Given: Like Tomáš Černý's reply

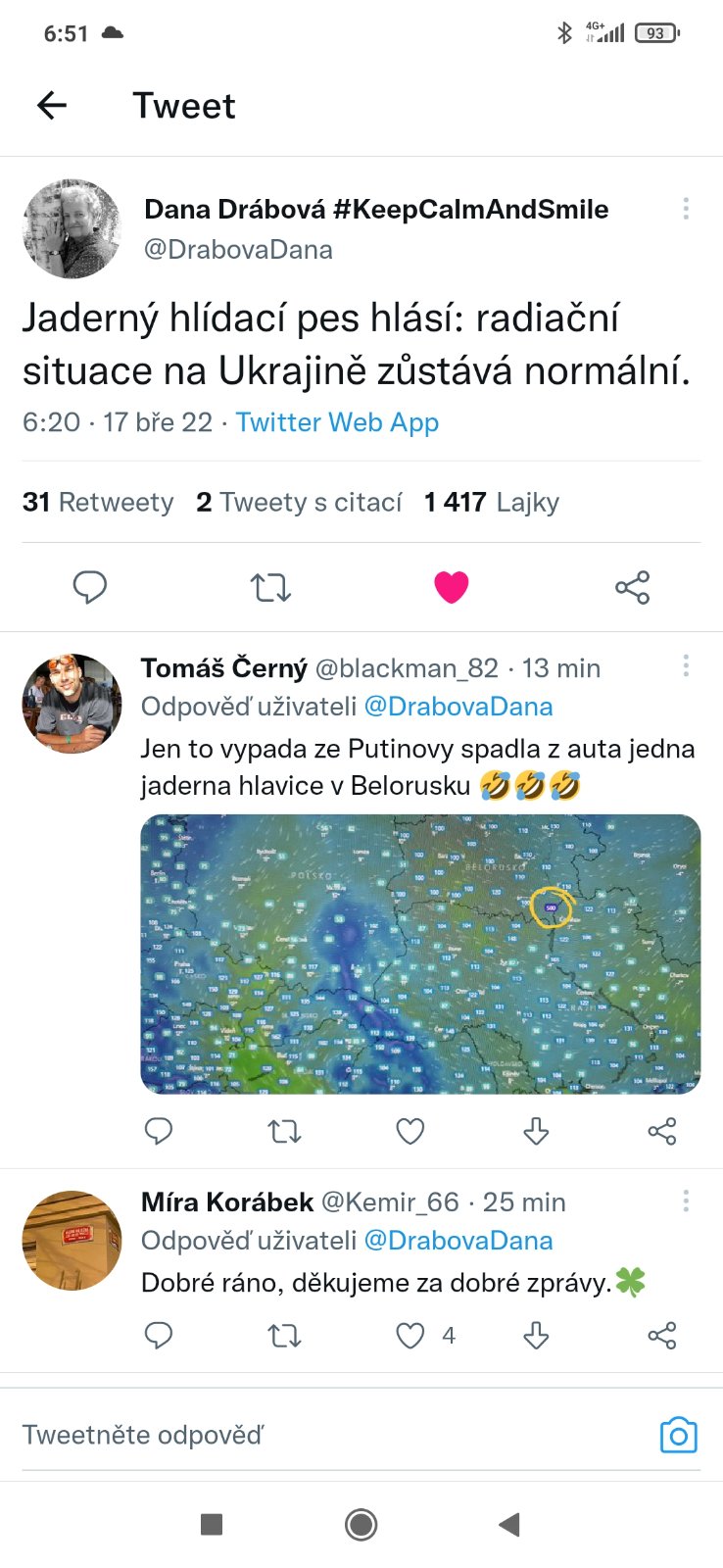Looking at the screenshot, I should [x=410, y=1132].
